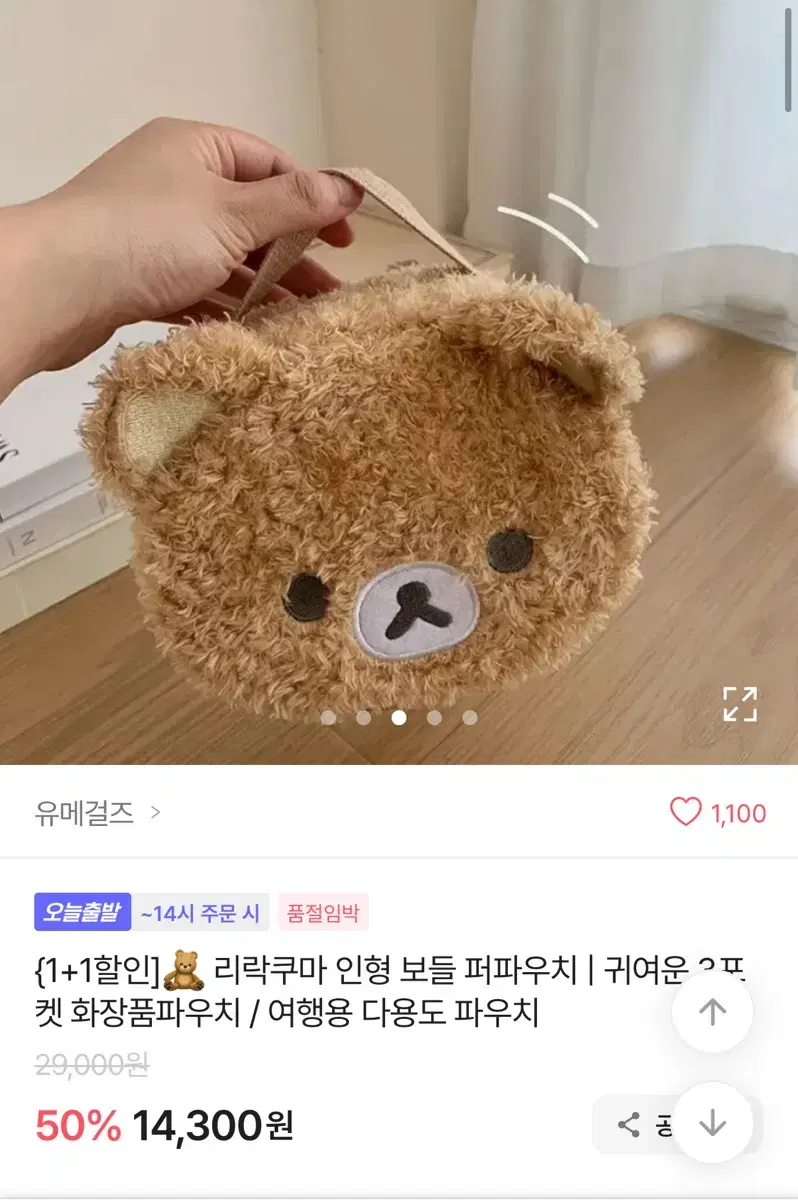Screen dimensions: 798x1200
Task: Select the third pagination dot under the image
Action: tap(399, 717)
